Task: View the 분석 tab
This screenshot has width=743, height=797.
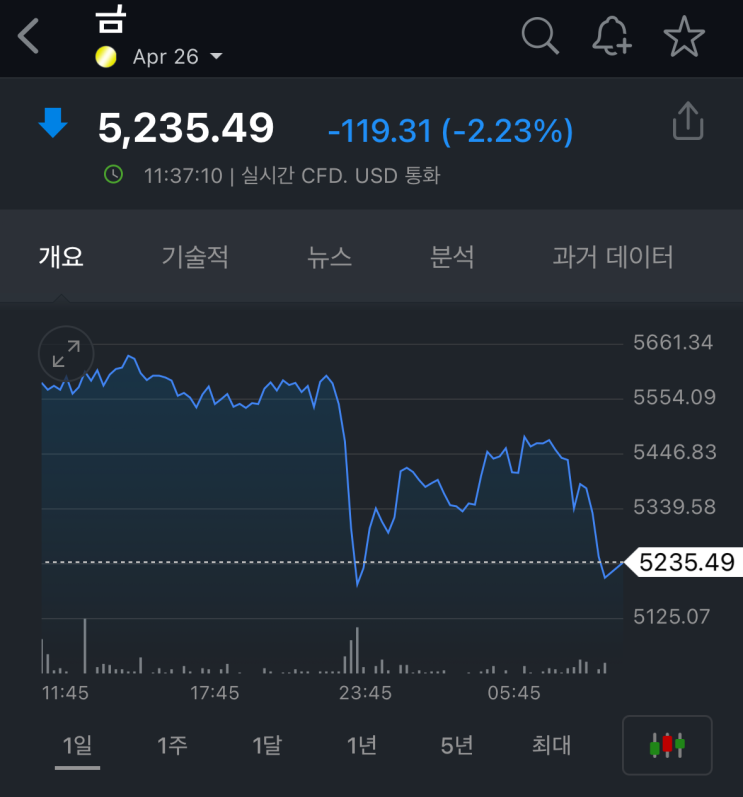Action: [452, 256]
